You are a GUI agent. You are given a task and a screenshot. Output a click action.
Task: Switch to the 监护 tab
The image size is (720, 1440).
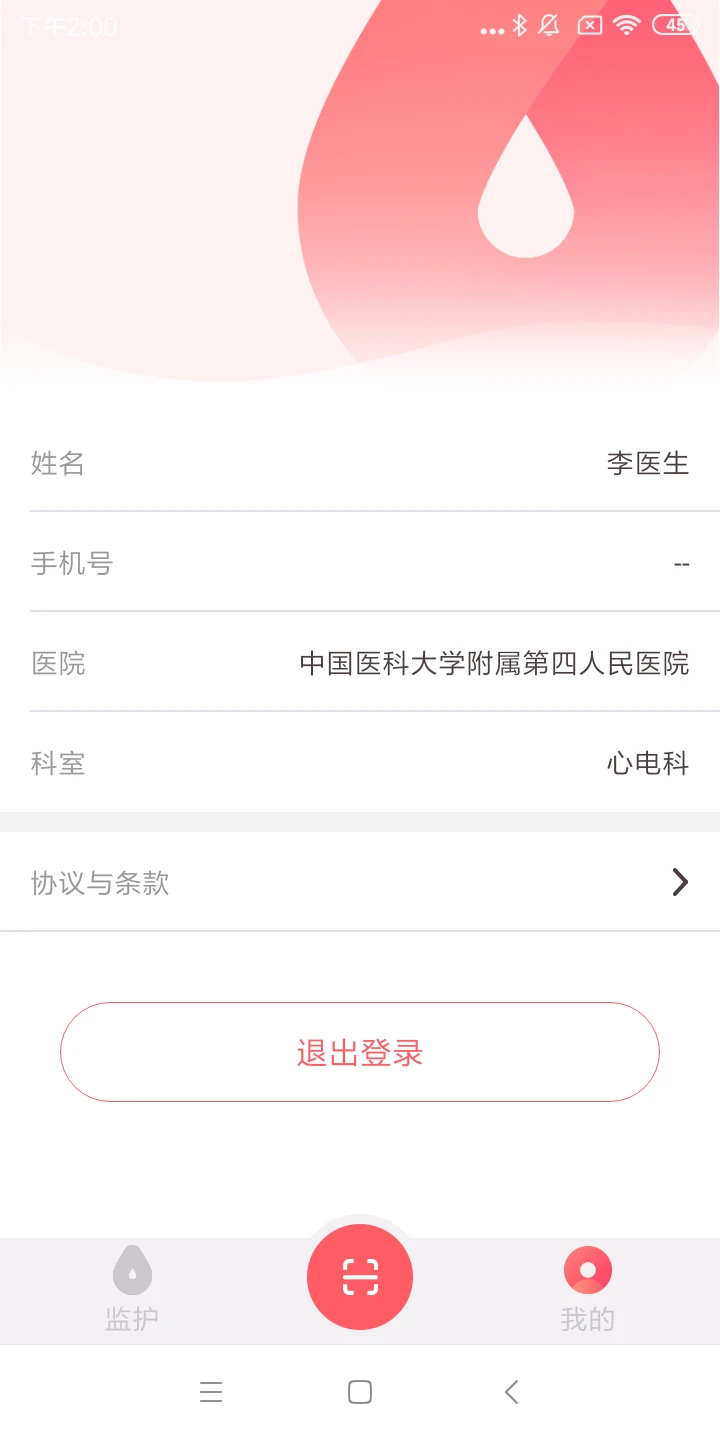click(131, 1290)
